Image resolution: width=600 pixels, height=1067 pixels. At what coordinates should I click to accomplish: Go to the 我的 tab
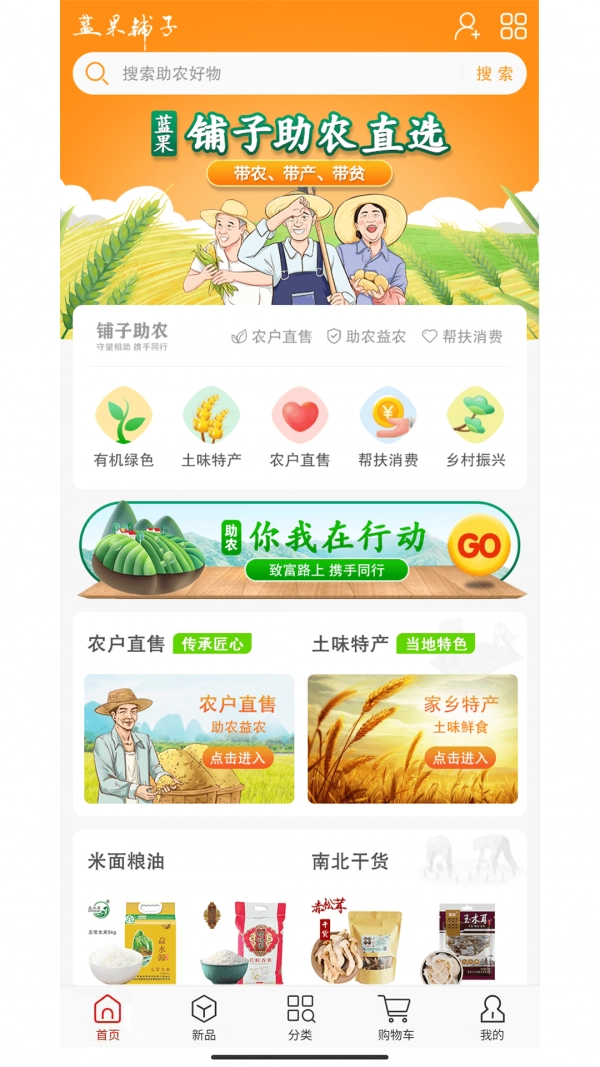coord(492,1018)
